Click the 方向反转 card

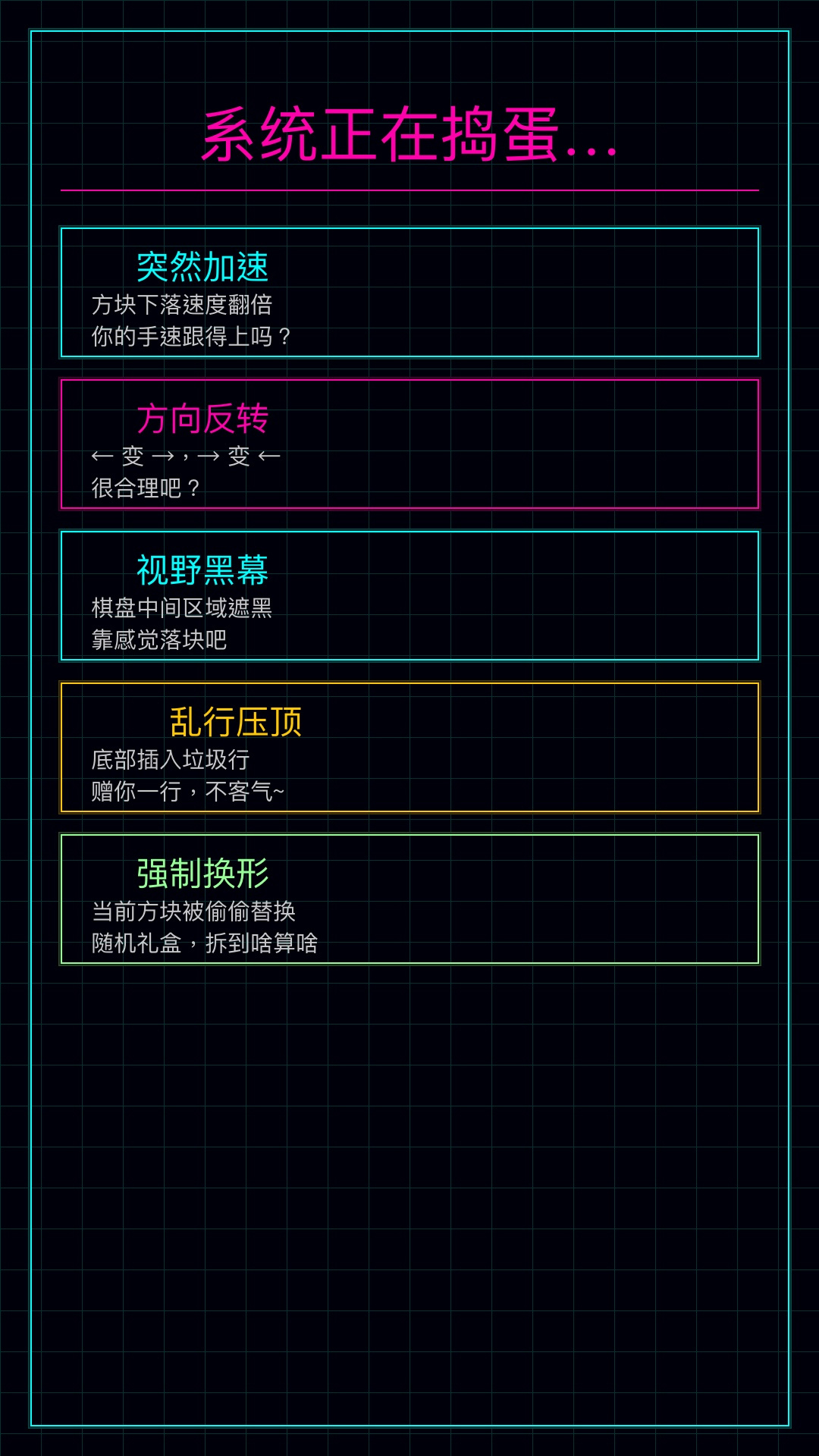click(409, 442)
